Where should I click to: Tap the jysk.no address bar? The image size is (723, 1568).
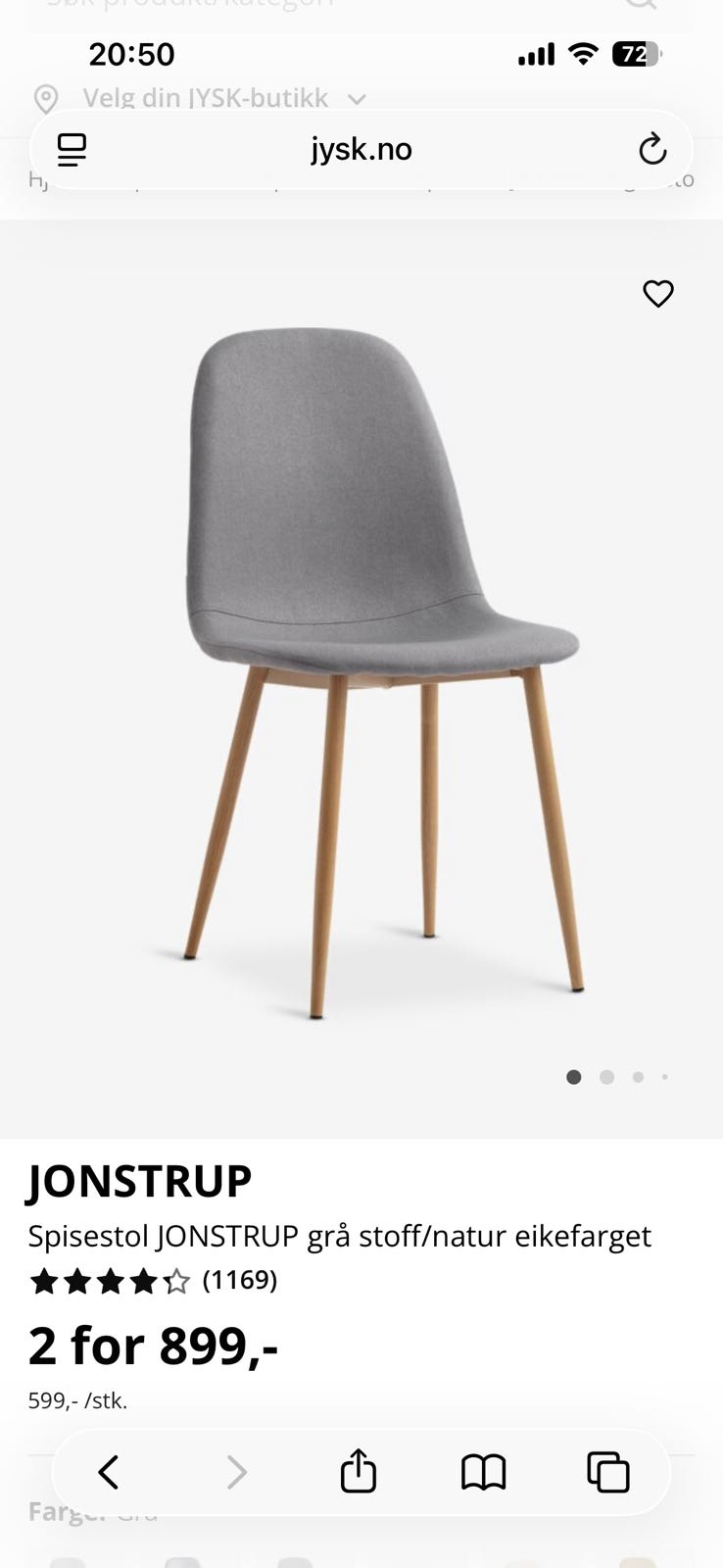click(x=361, y=150)
